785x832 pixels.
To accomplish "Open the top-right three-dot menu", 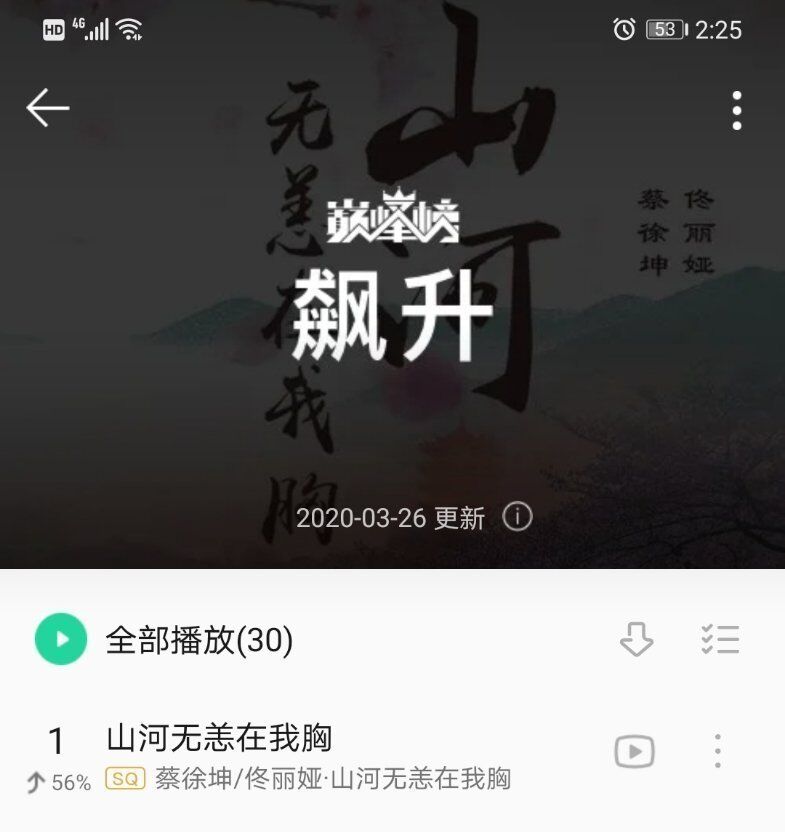I will pyautogui.click(x=738, y=108).
